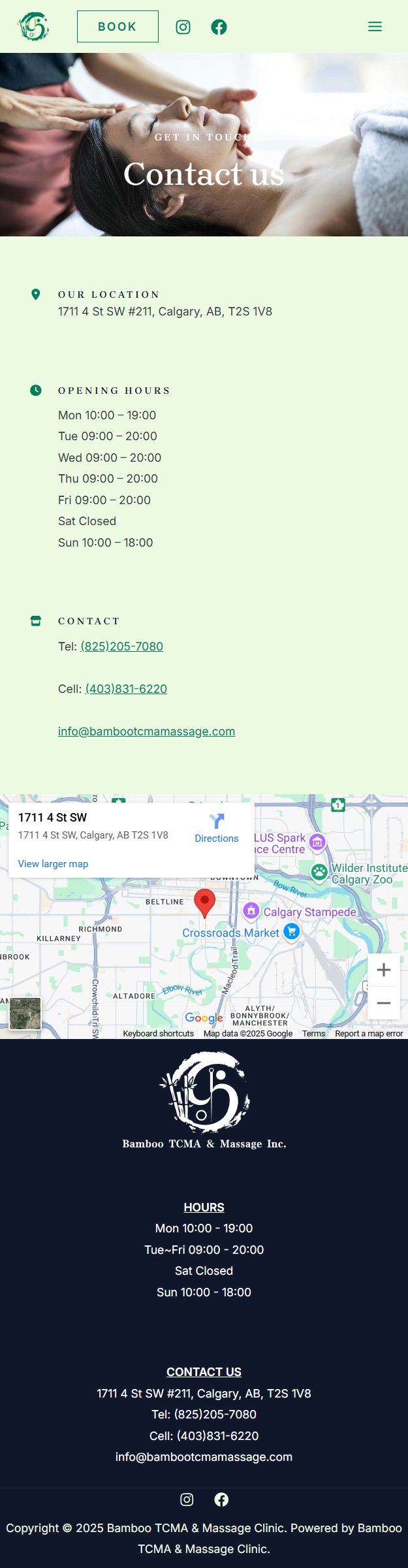This screenshot has width=408, height=1568.
Task: Open map Terms link
Action: point(313,1034)
